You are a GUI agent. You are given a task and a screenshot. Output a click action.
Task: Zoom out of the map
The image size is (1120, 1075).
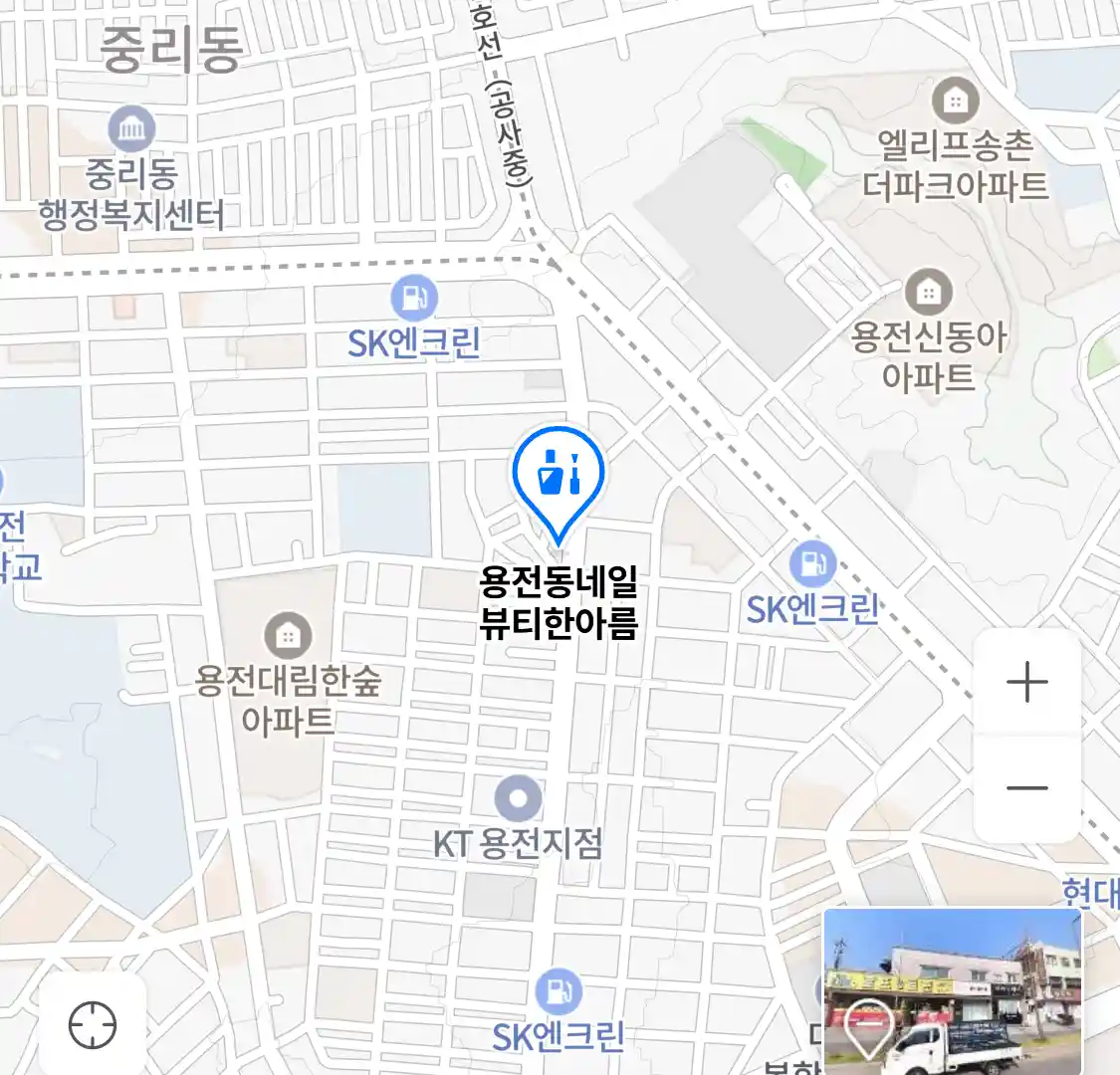point(1026,788)
